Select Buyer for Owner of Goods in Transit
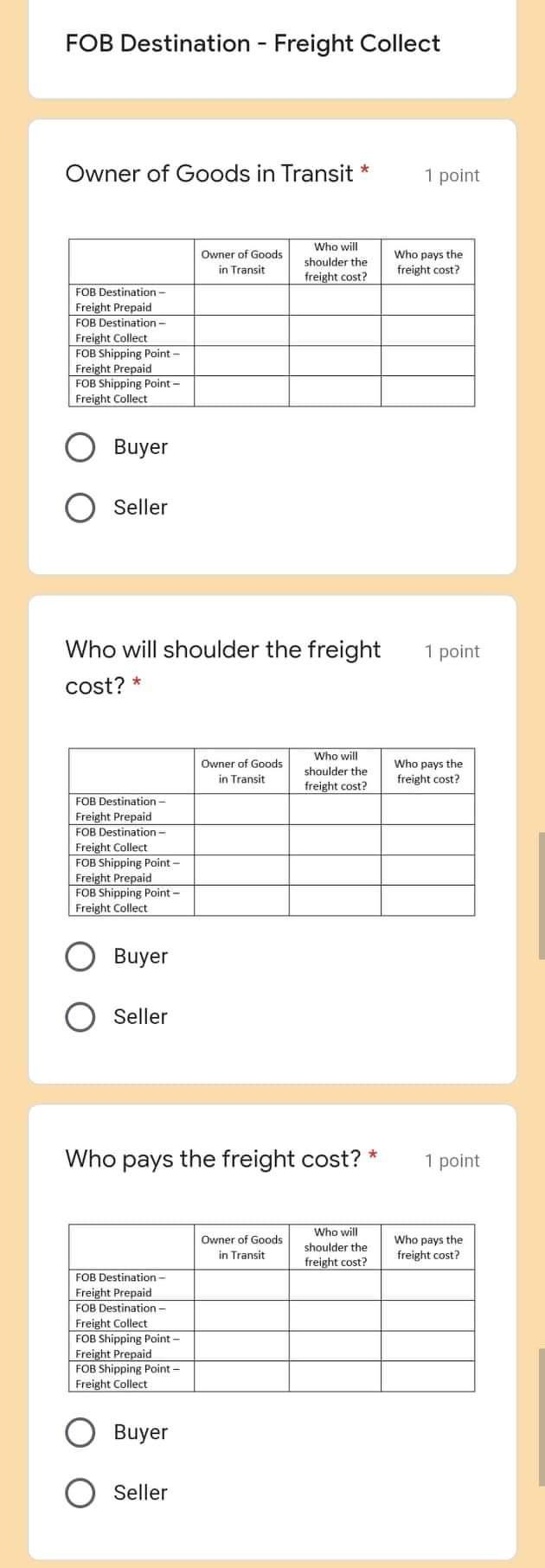Screen dimensions: 545x1568 (x=80, y=447)
